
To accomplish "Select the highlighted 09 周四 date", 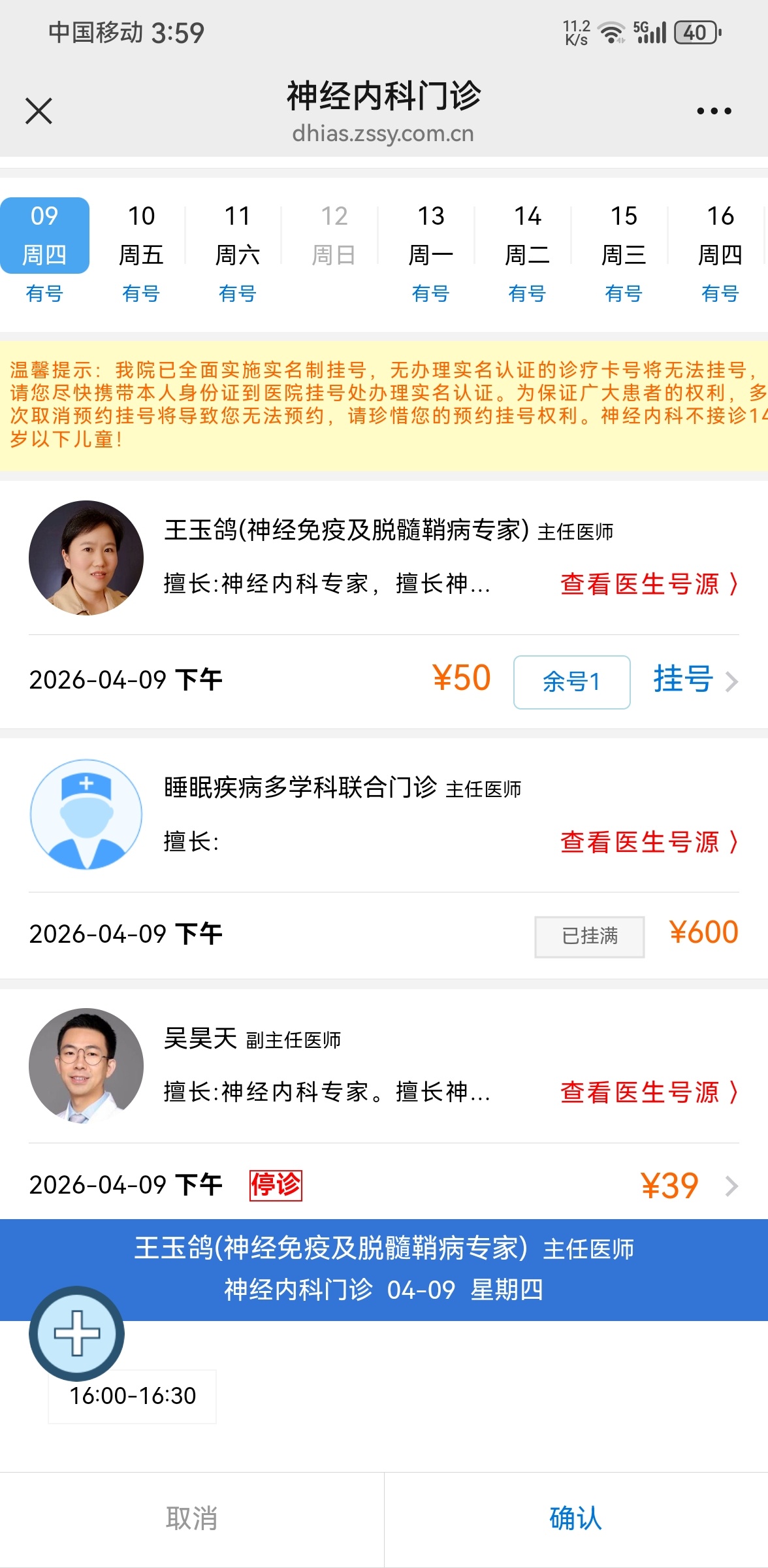I will pyautogui.click(x=44, y=236).
